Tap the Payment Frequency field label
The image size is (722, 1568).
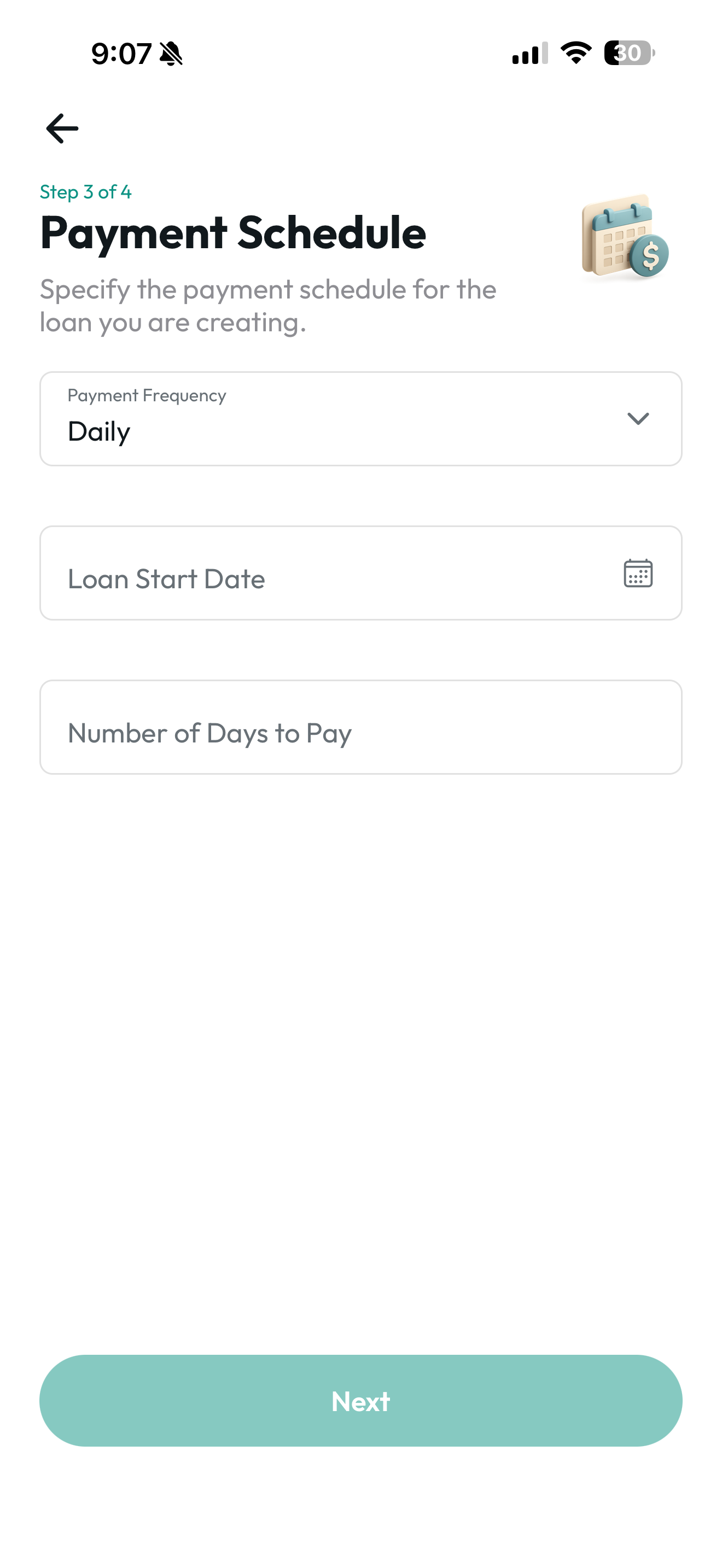click(146, 395)
